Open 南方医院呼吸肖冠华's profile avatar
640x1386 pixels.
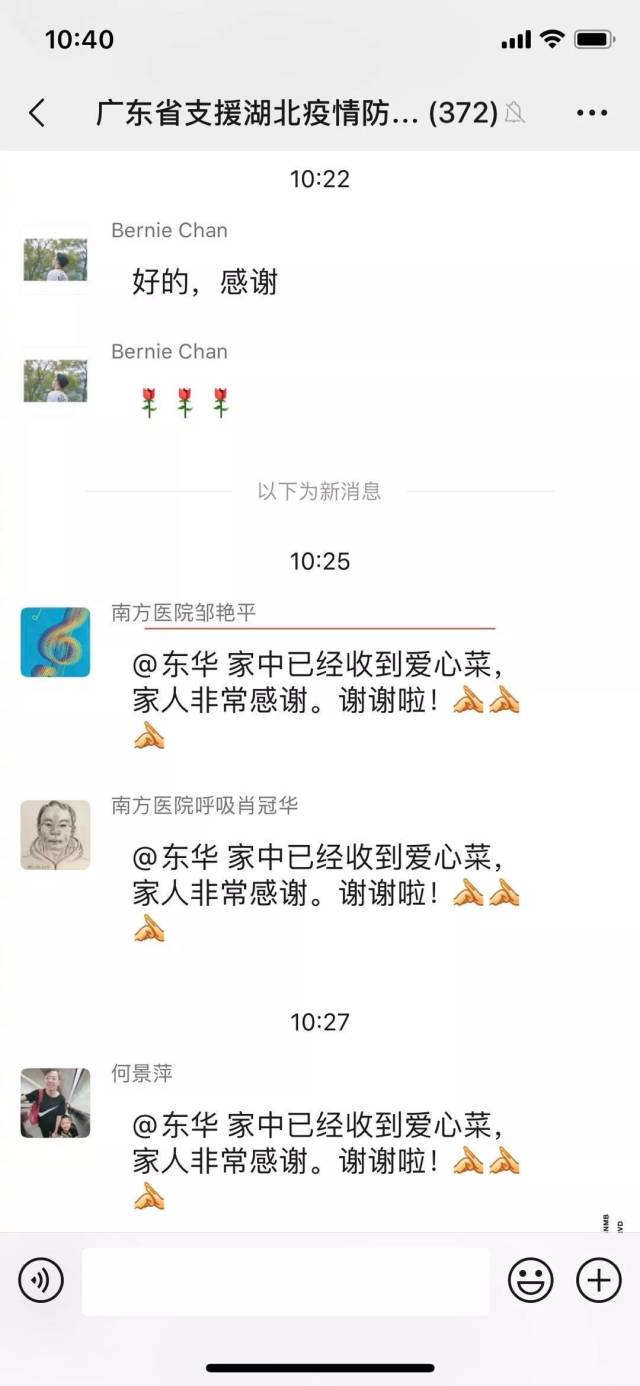(x=55, y=834)
